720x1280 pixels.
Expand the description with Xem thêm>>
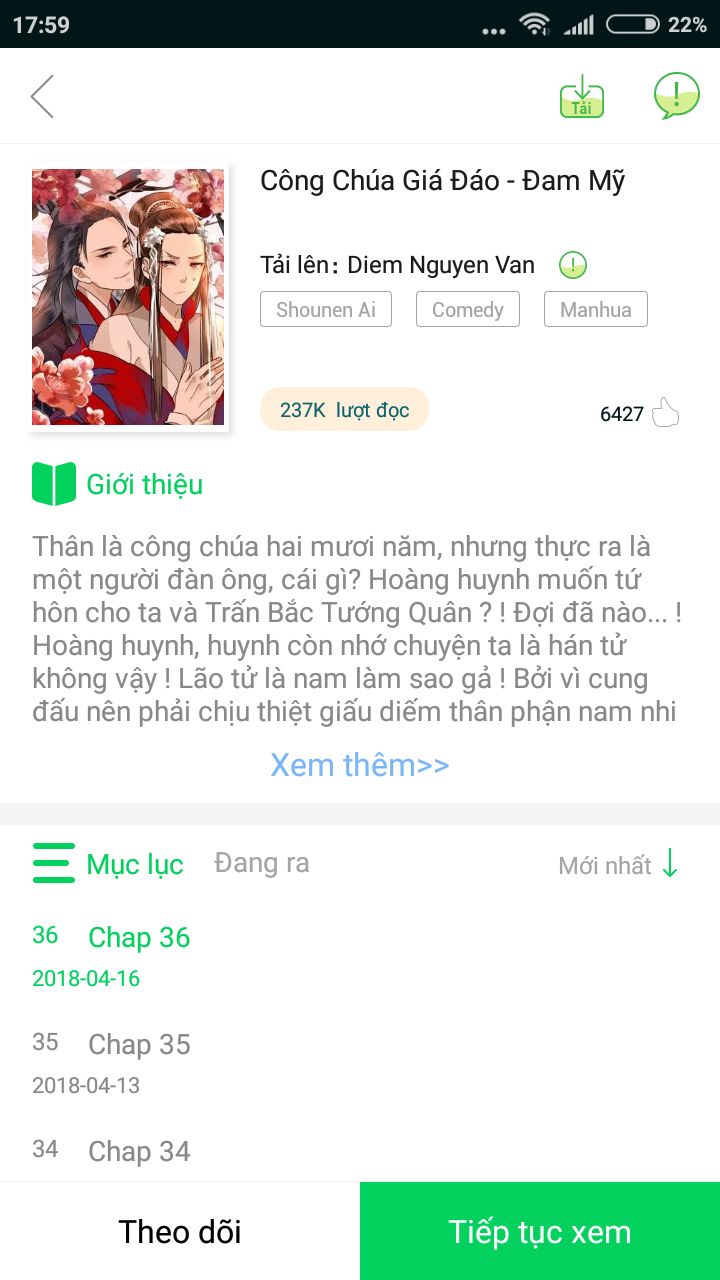click(x=362, y=765)
